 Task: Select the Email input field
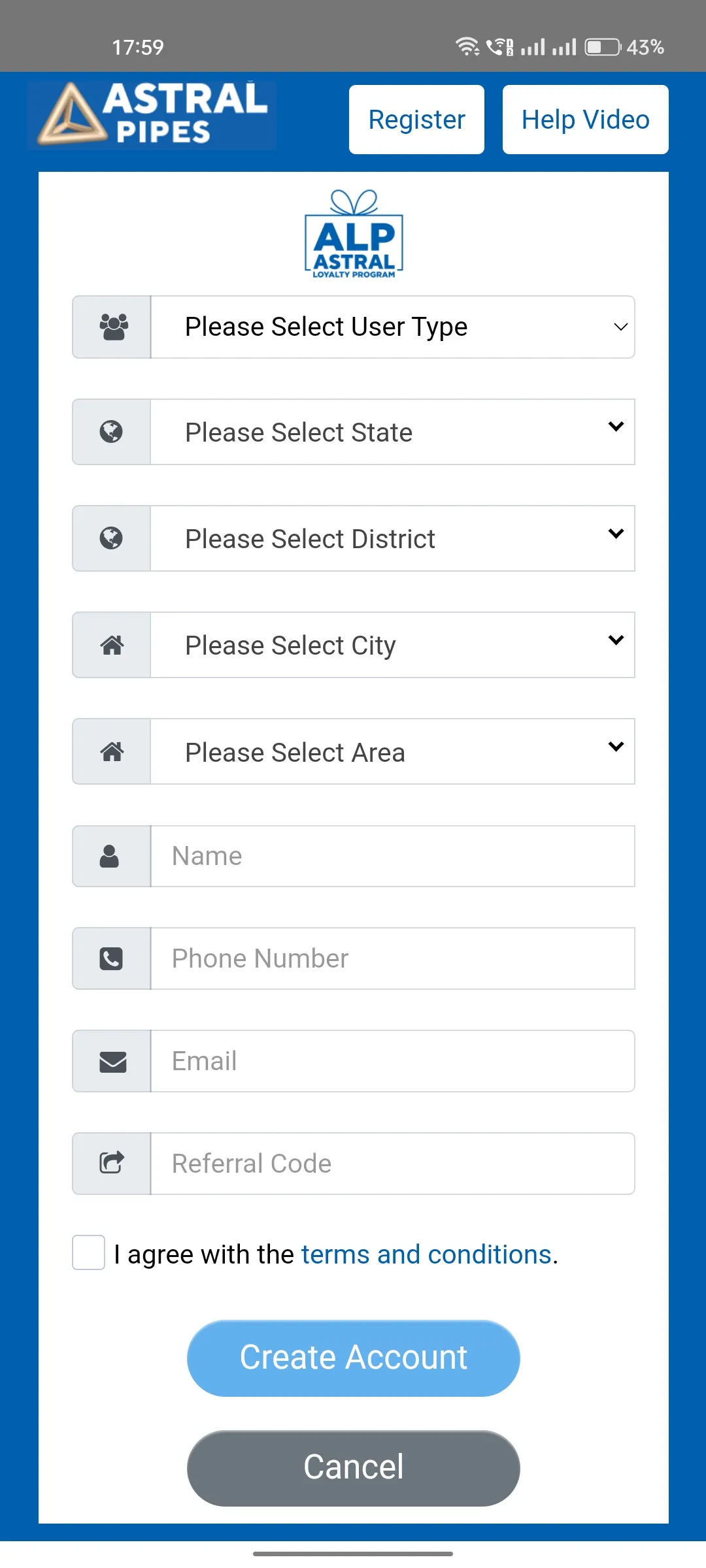(x=392, y=1061)
